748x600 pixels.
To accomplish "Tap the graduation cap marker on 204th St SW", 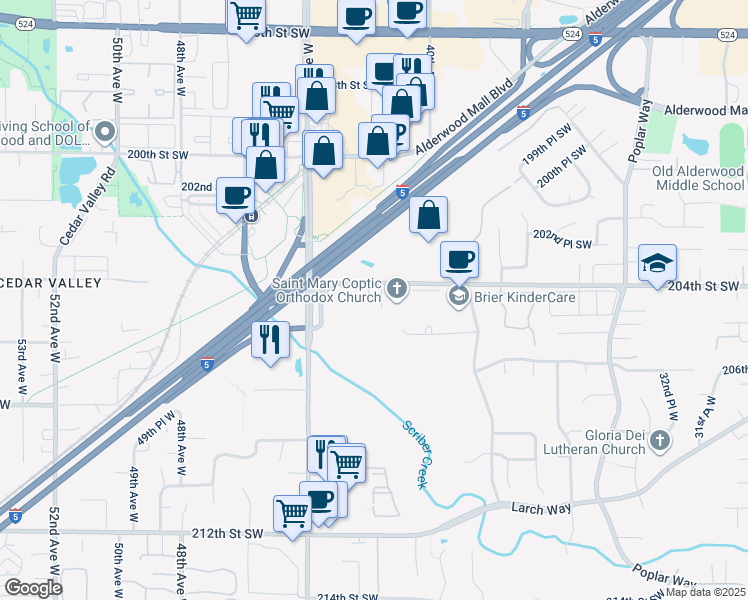I will (x=657, y=264).
